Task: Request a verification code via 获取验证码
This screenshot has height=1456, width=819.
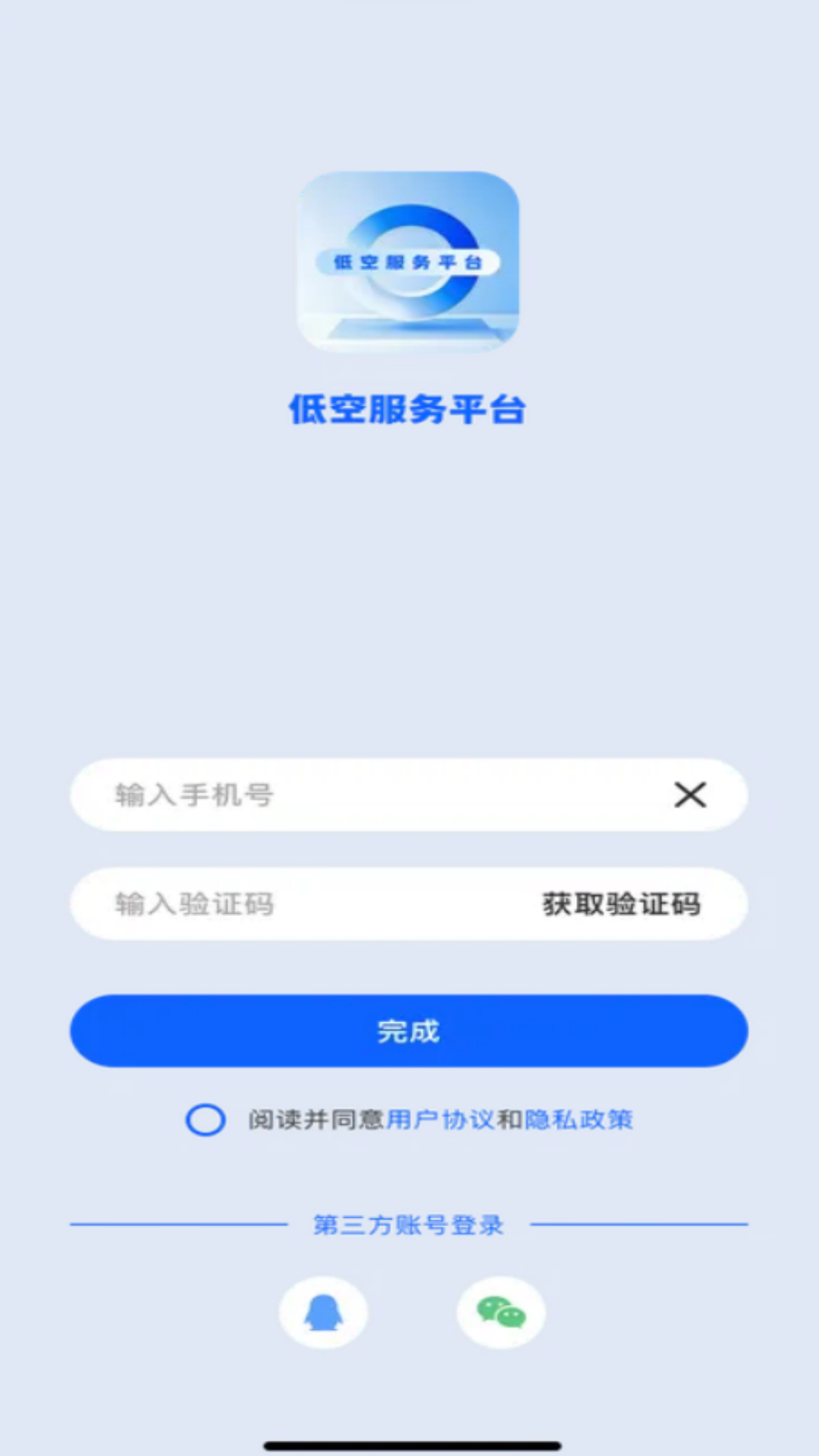Action: click(621, 904)
